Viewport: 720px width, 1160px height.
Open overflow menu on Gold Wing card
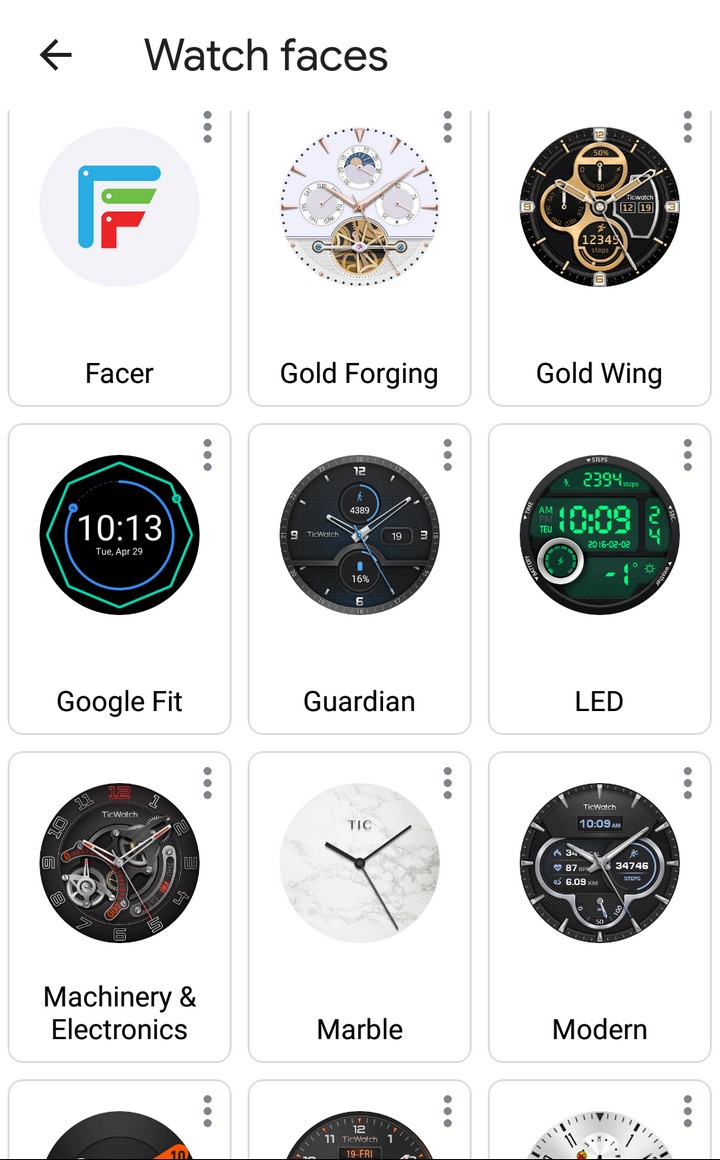tap(688, 127)
